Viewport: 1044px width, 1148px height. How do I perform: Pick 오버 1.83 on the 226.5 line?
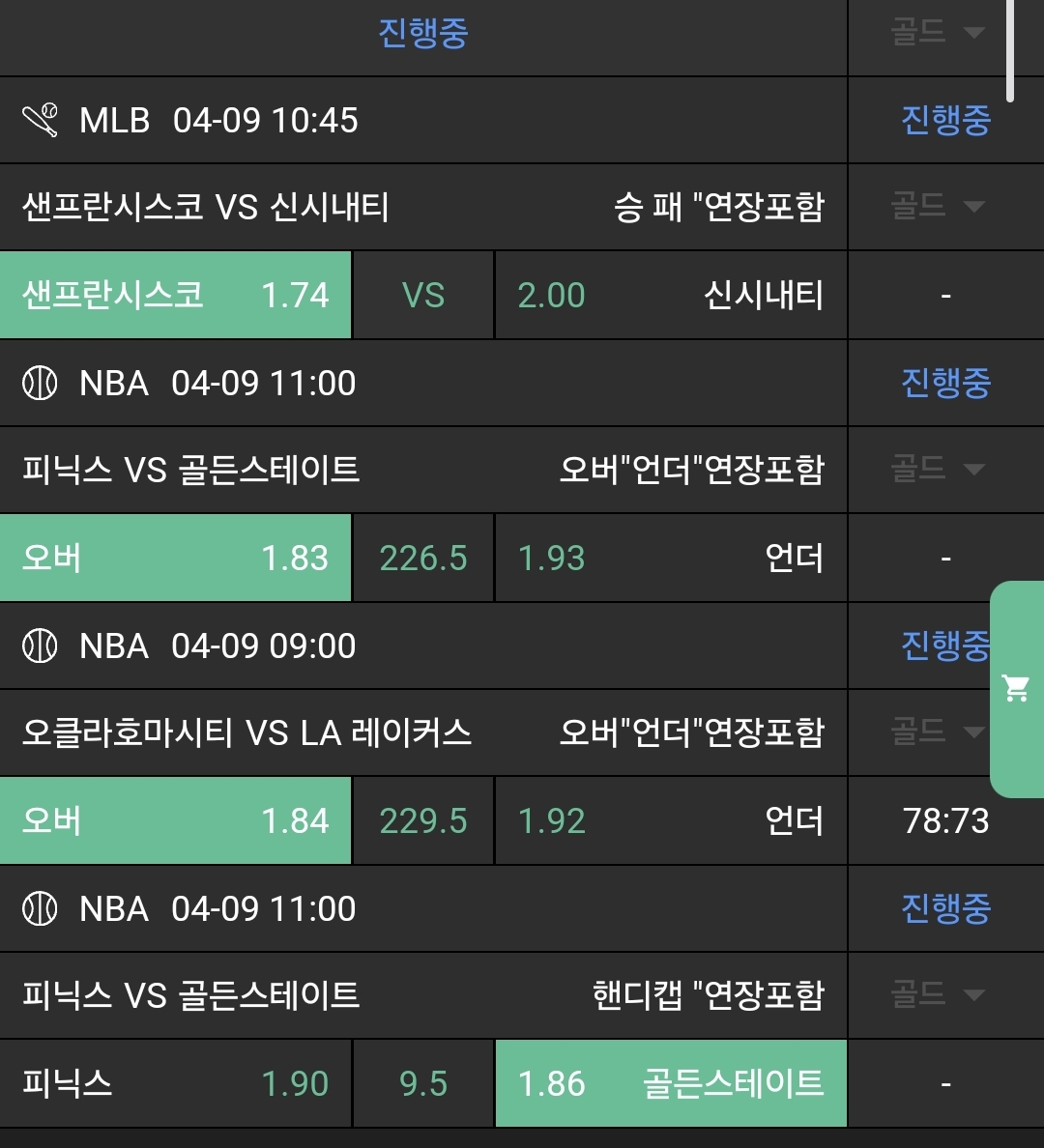point(175,558)
